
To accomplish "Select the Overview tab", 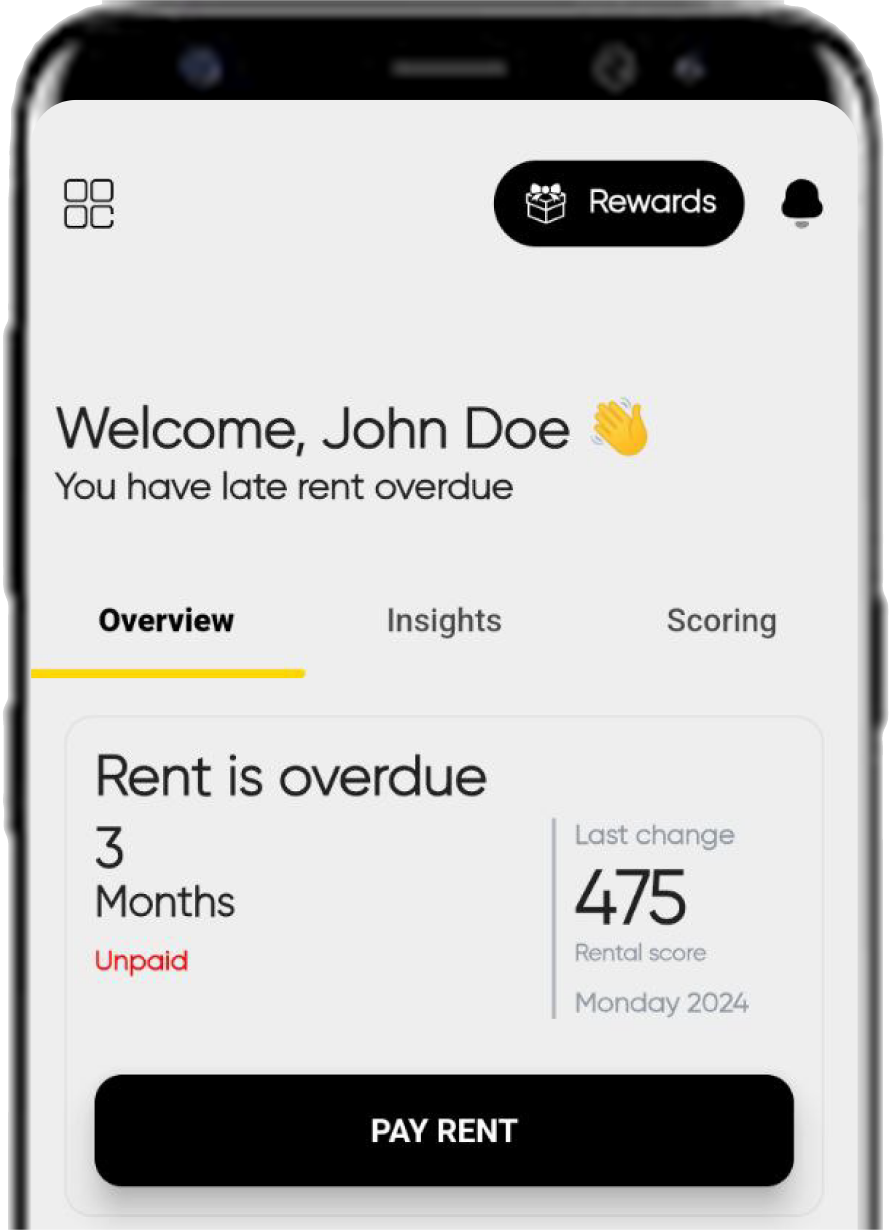I will point(166,621).
